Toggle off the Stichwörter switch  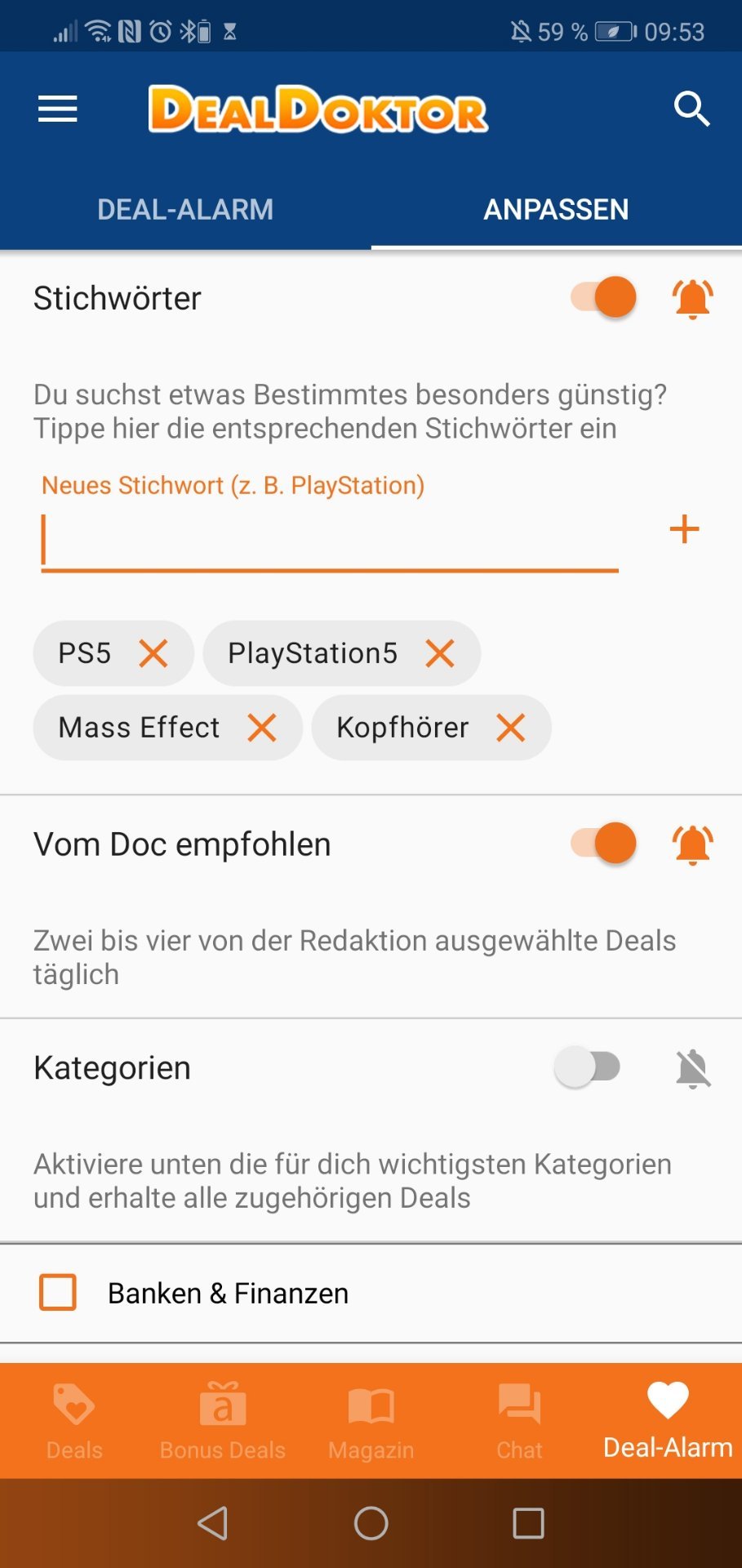pos(603,297)
